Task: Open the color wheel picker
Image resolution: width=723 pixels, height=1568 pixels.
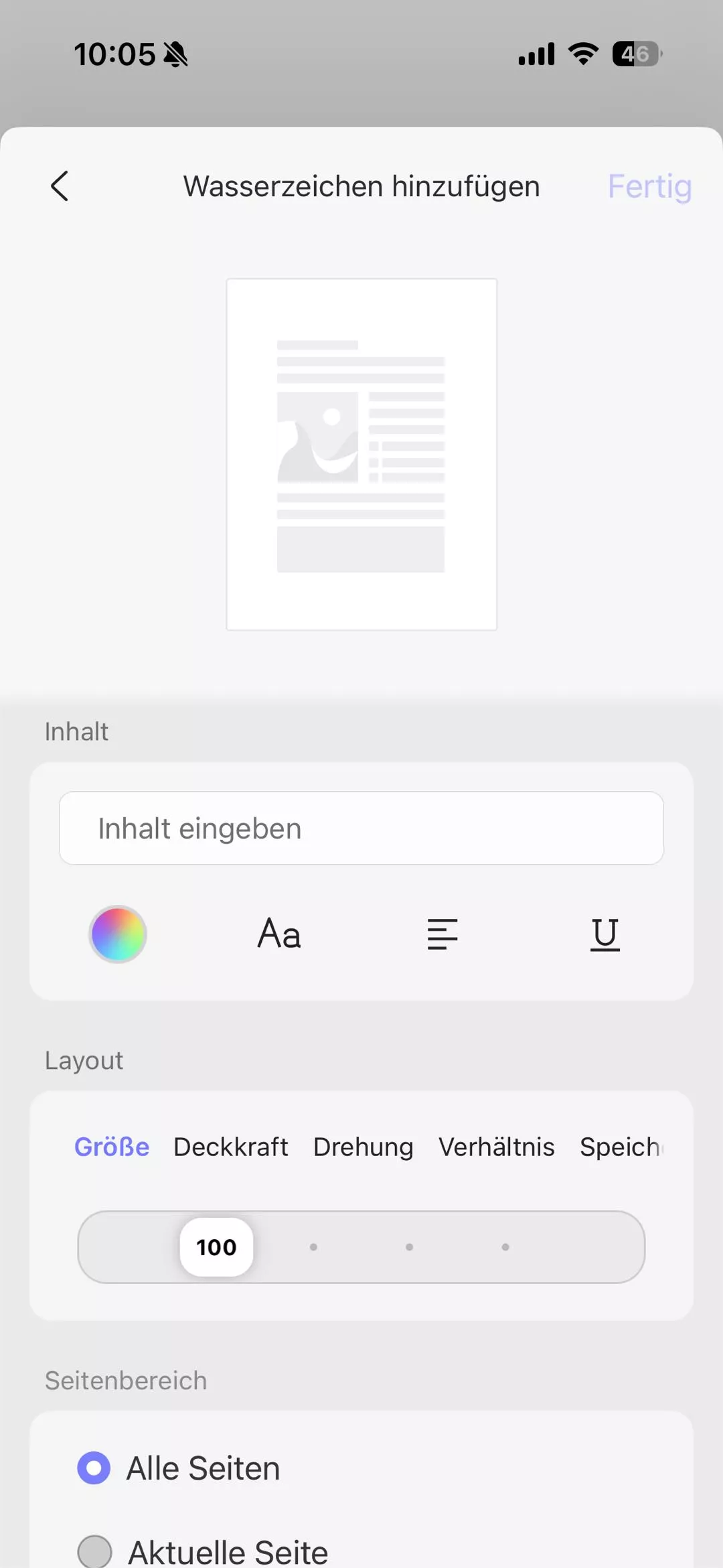Action: click(x=118, y=934)
